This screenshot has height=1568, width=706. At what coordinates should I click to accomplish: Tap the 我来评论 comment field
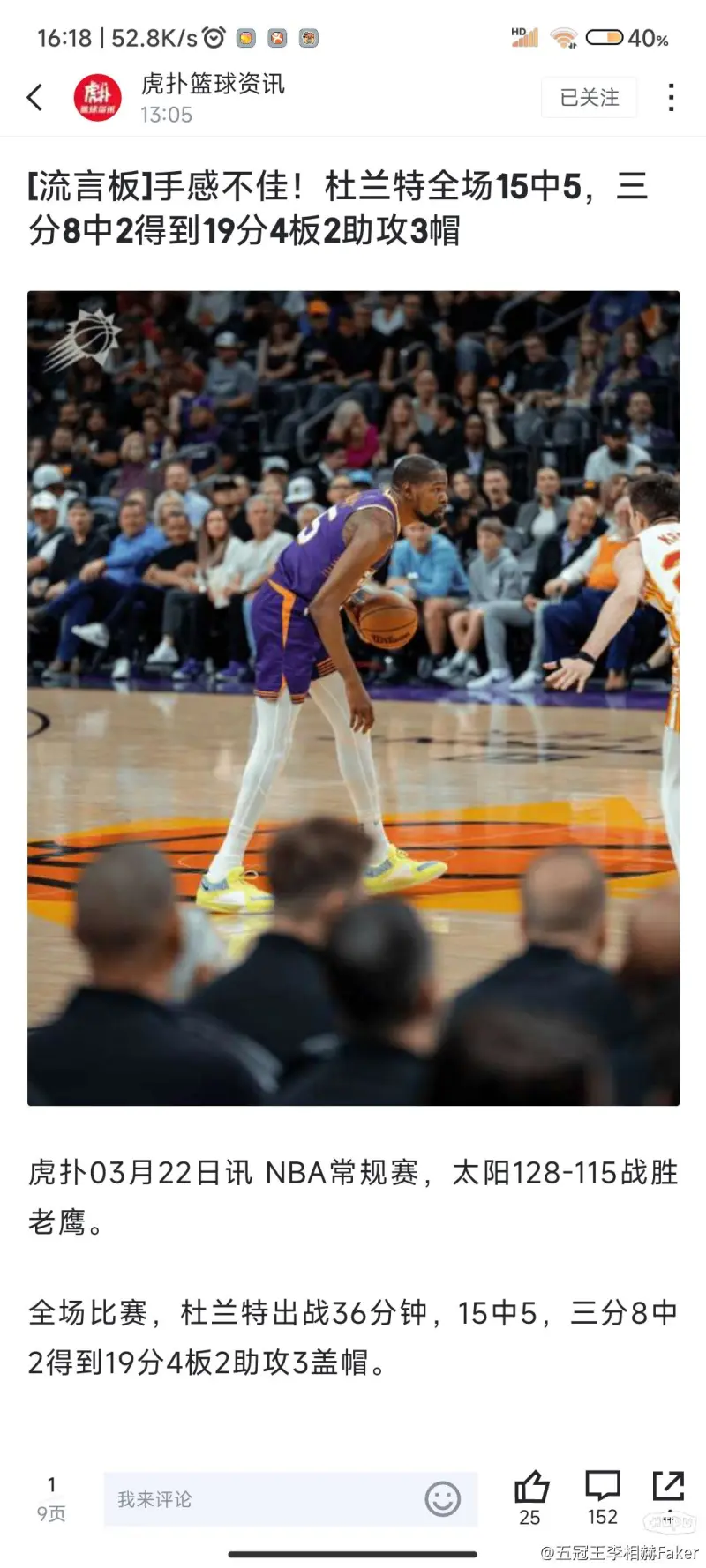[265, 1498]
